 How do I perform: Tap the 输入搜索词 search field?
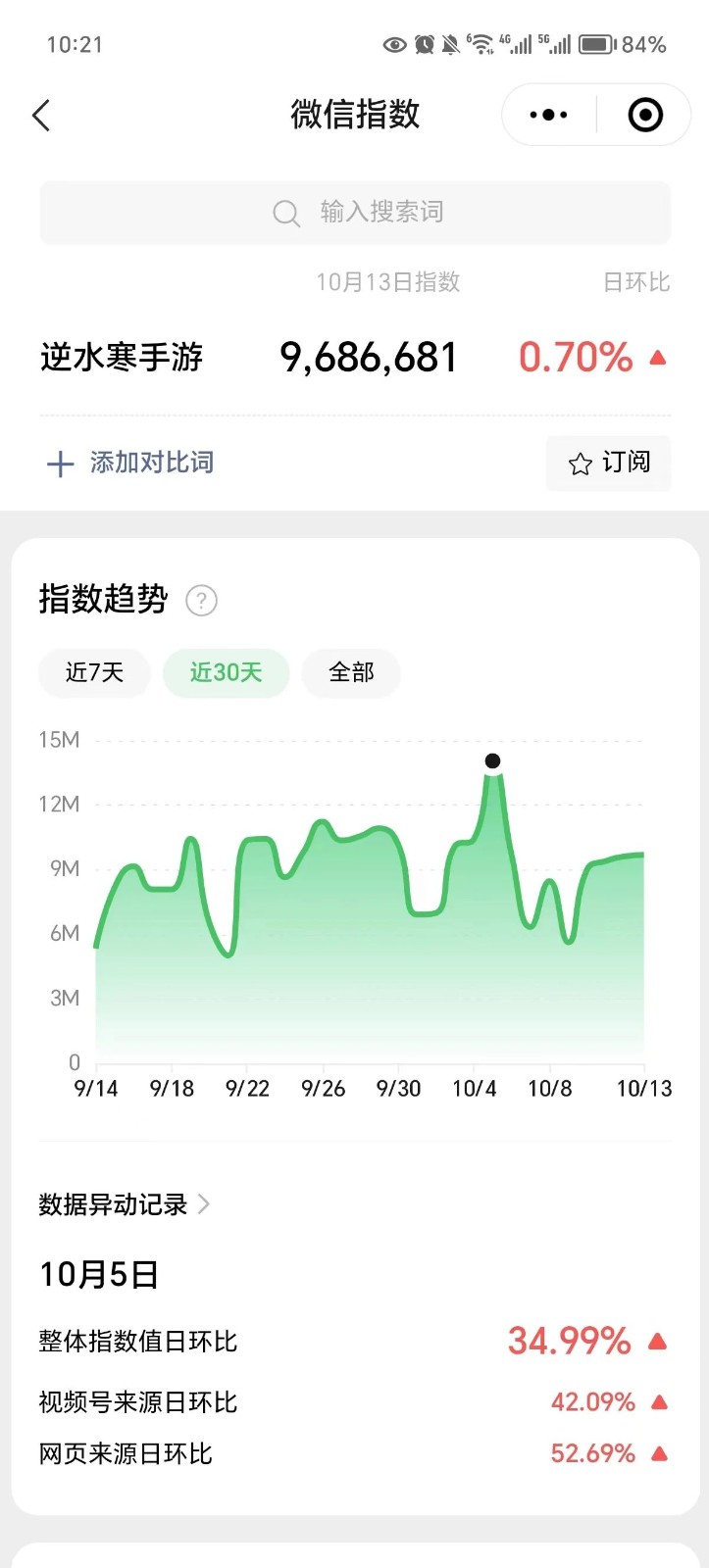tap(355, 213)
